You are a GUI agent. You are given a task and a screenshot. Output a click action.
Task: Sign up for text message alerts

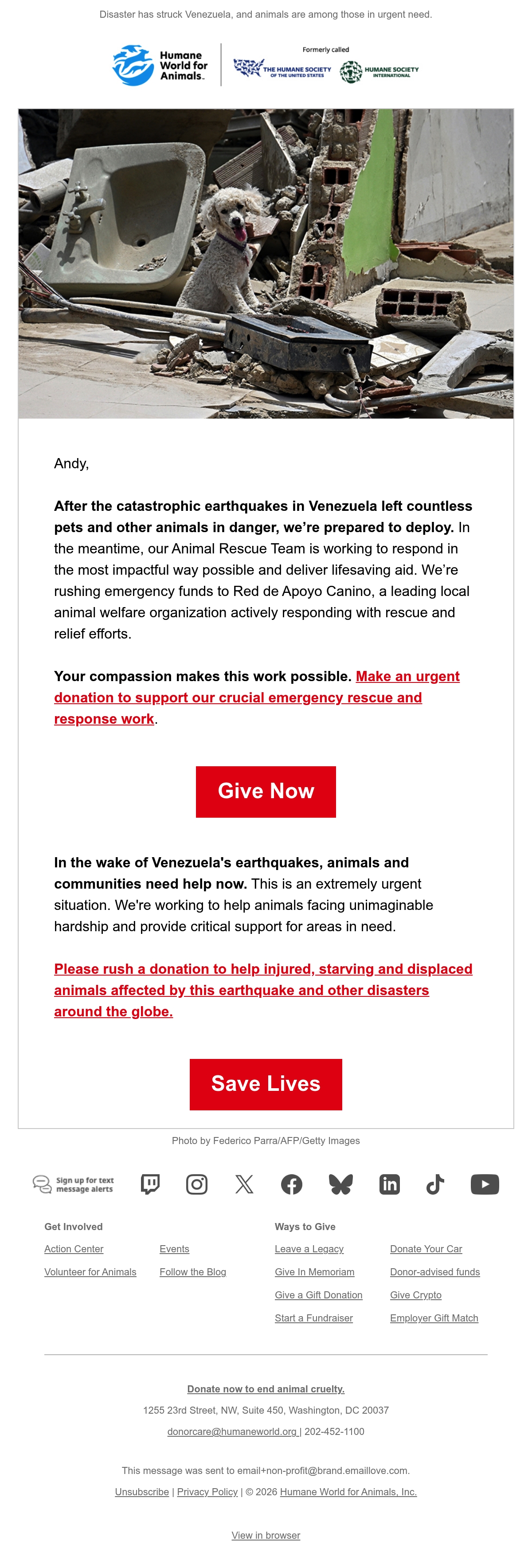pyautogui.click(x=73, y=1184)
